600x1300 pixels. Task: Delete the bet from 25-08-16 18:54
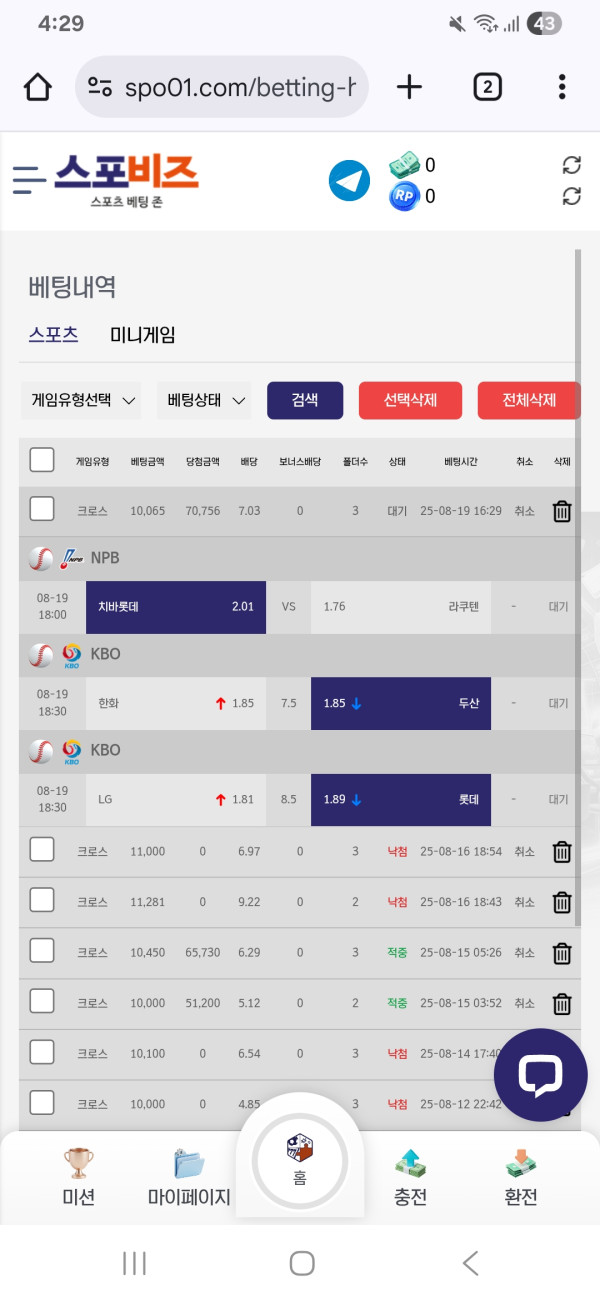pyautogui.click(x=562, y=852)
